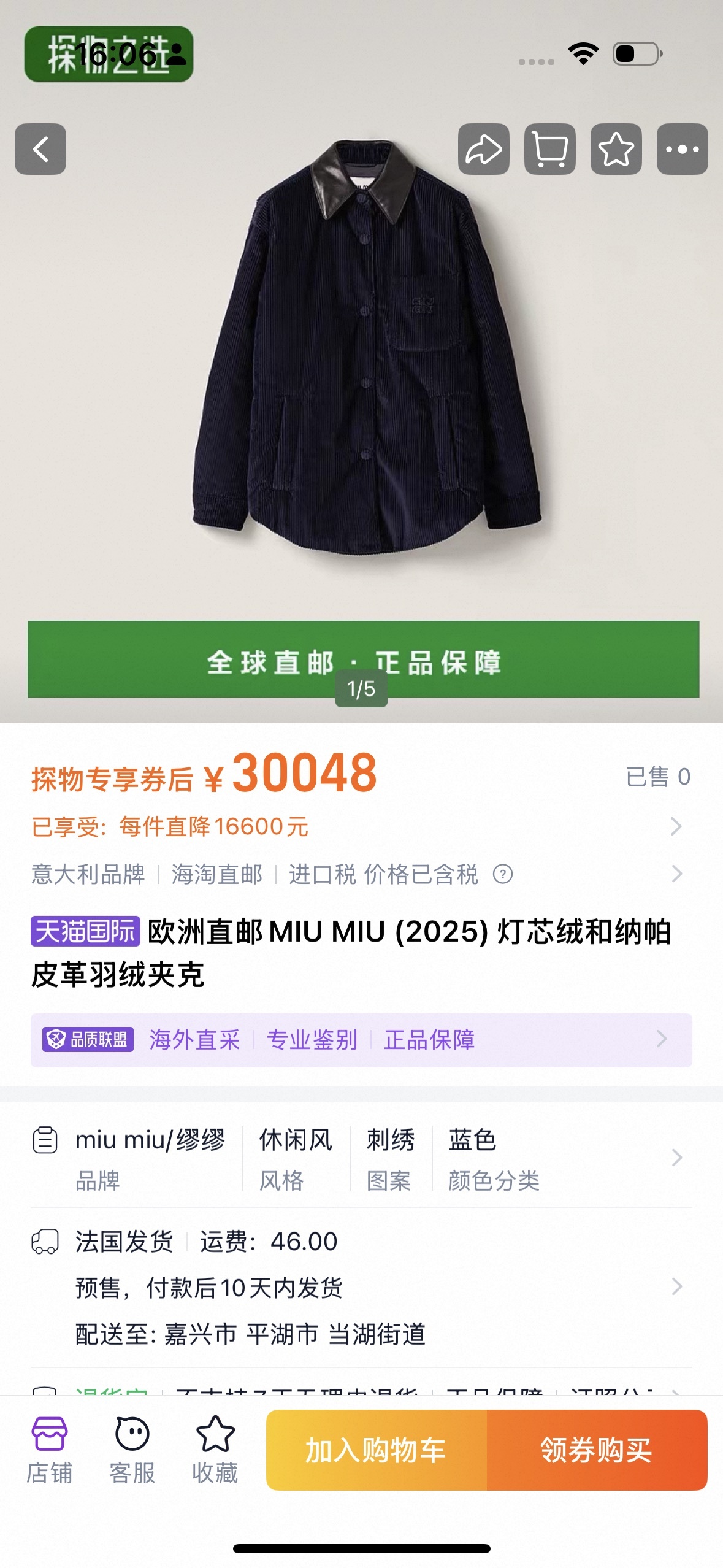
Task: Expand the 每件直降16600元 discount details
Action: [x=676, y=827]
